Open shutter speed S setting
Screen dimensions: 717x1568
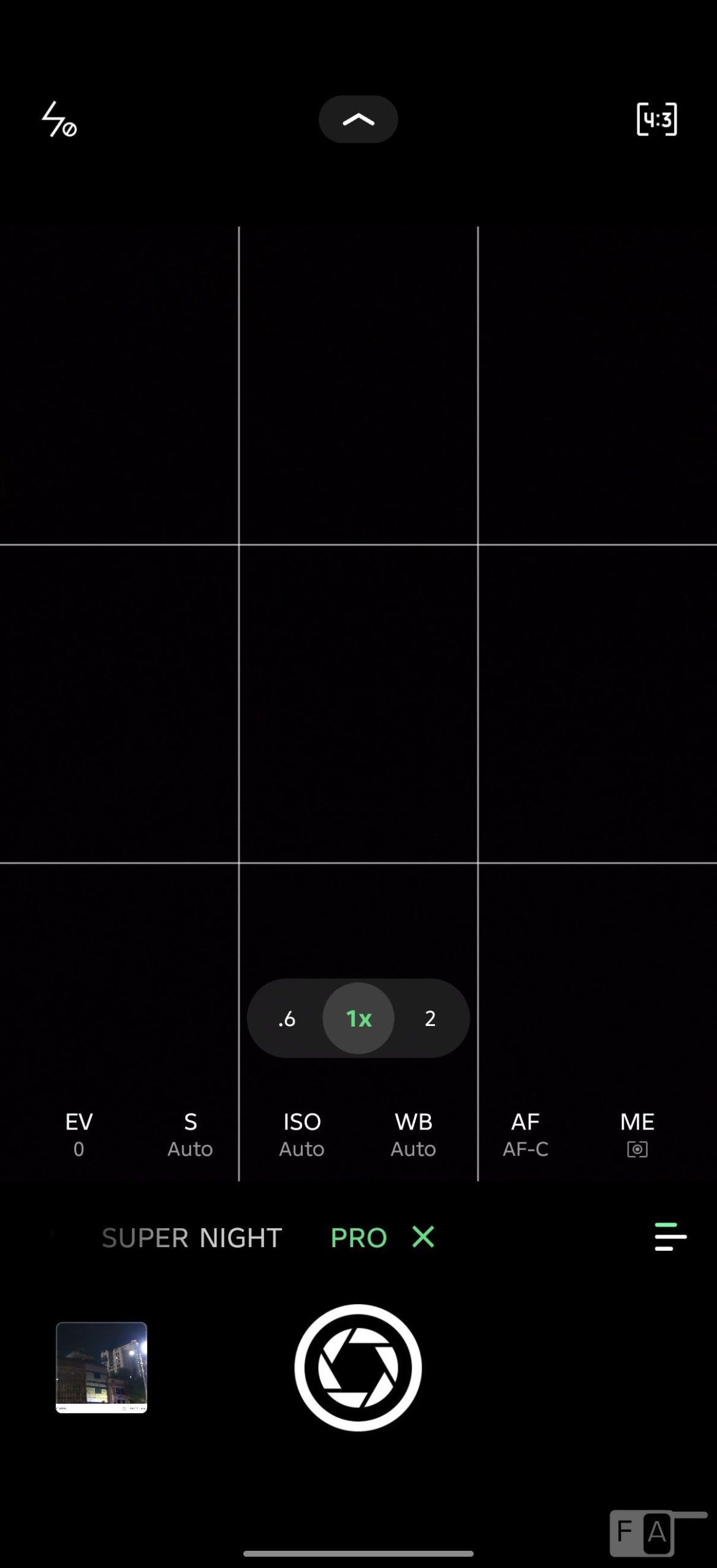[x=190, y=1134]
